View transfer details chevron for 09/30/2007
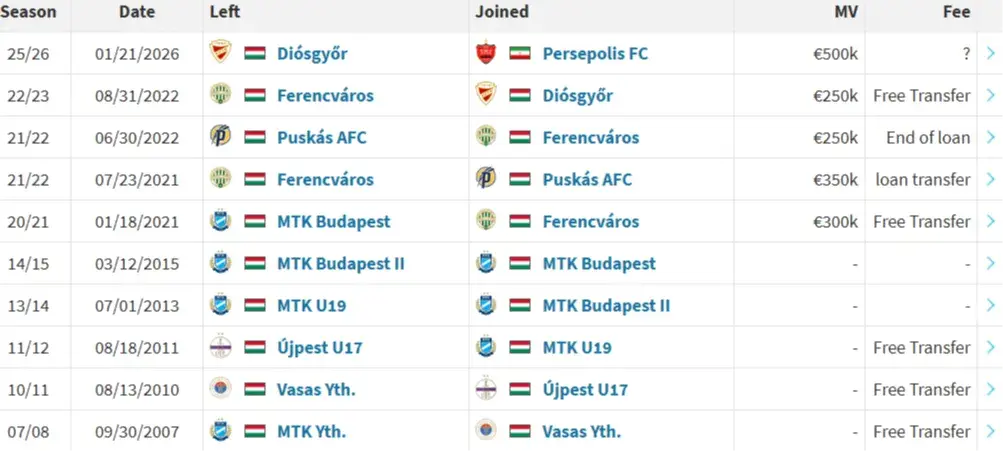This screenshot has width=1003, height=451. (990, 431)
